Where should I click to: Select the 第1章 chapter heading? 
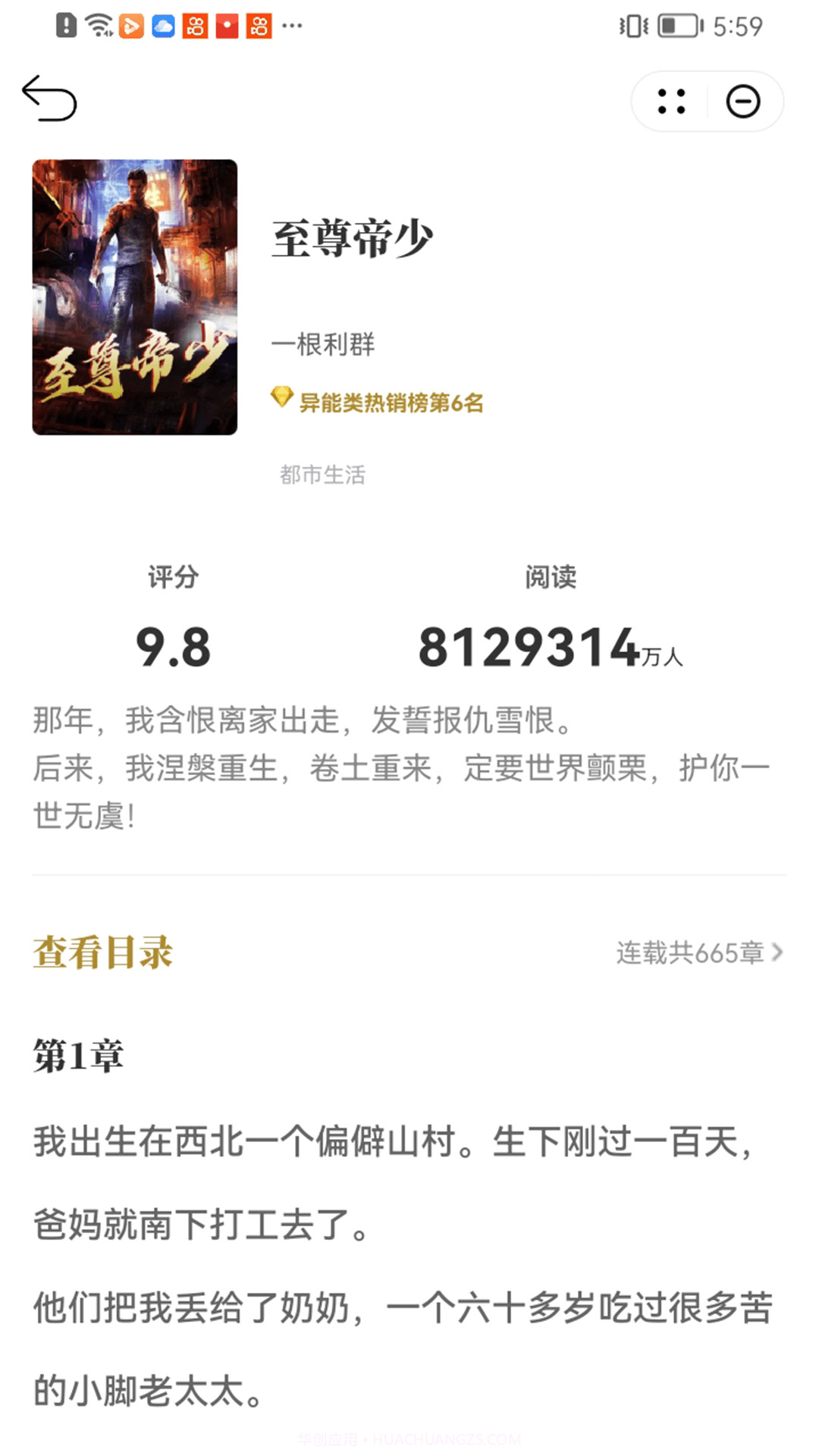click(x=80, y=1055)
